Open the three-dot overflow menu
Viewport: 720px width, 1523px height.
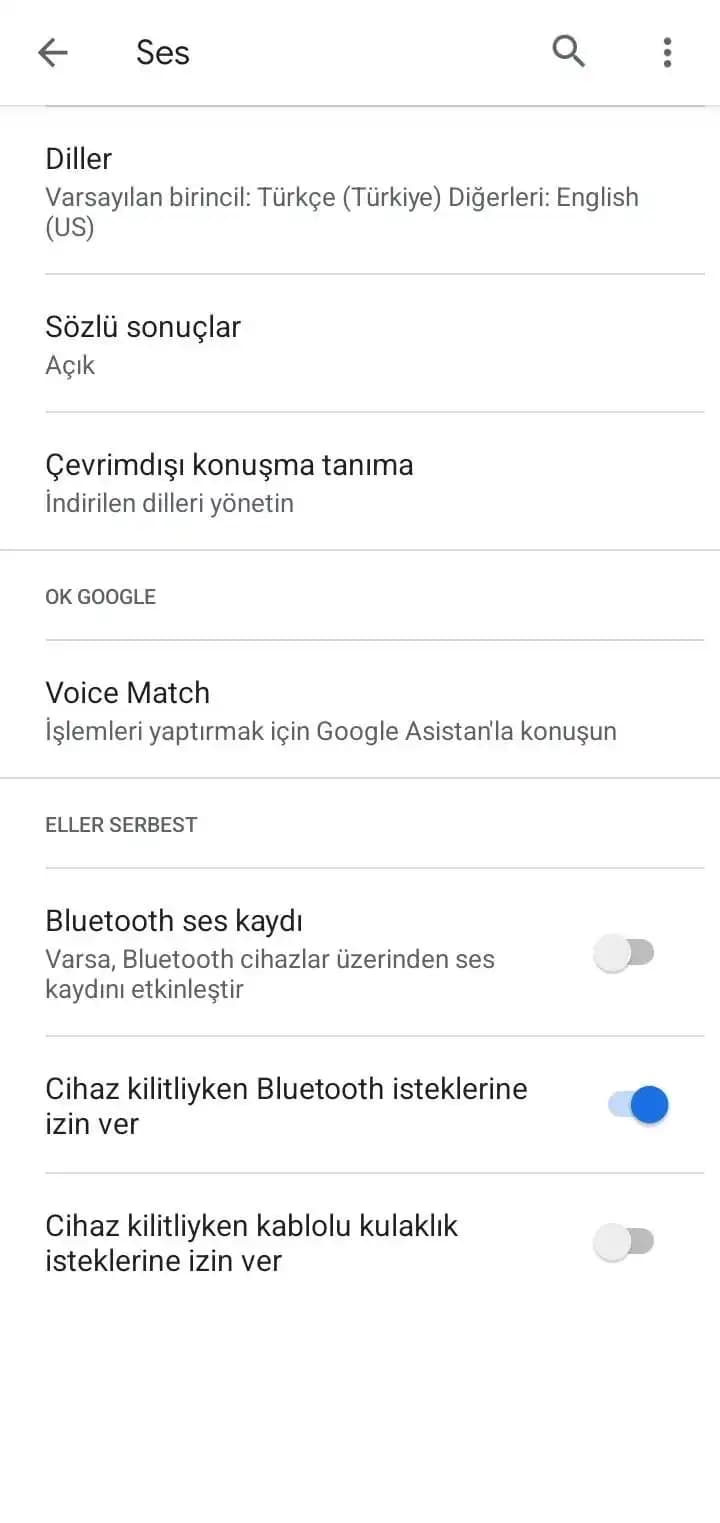click(x=666, y=52)
